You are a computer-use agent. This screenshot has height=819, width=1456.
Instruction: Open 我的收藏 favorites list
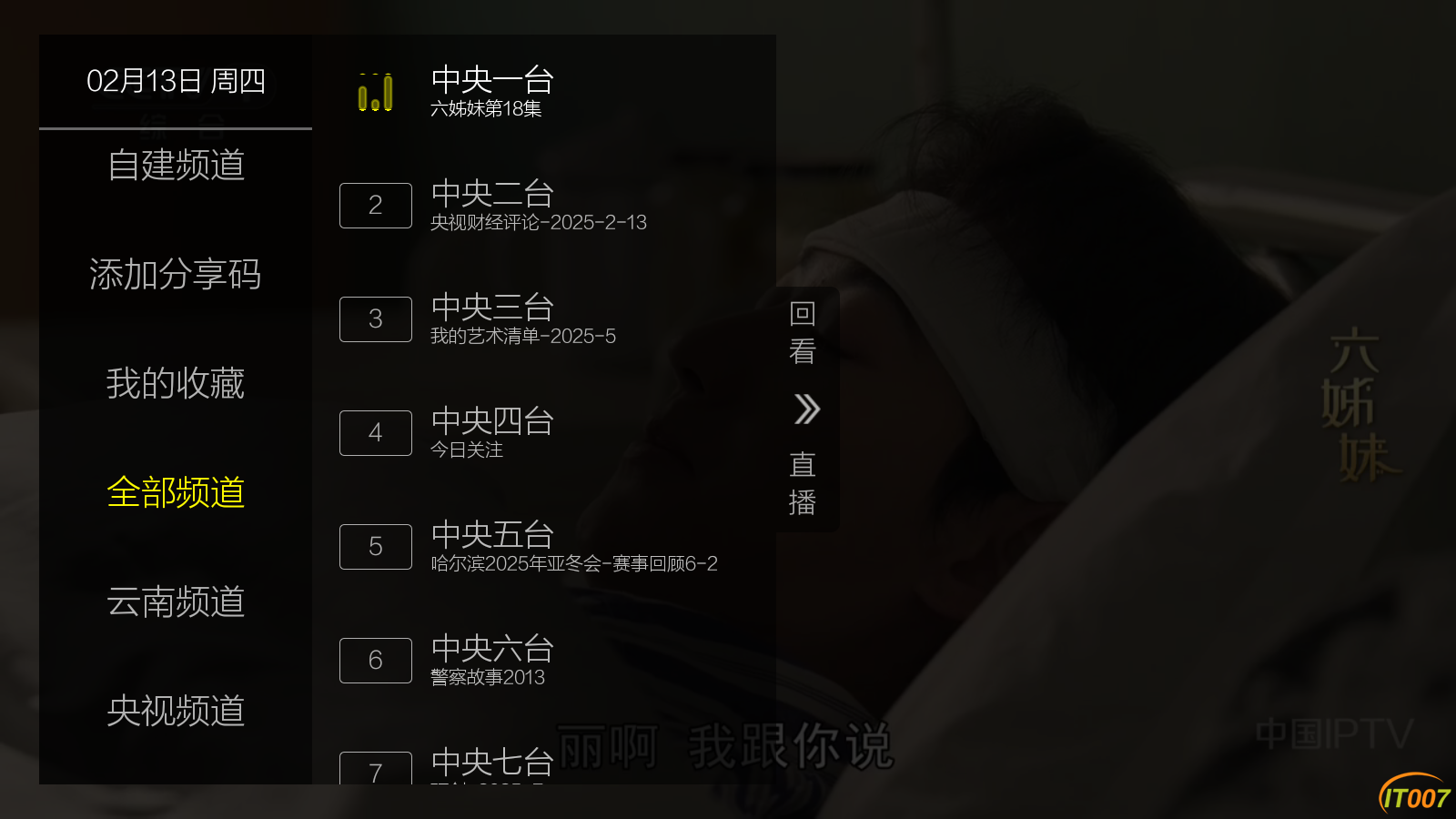[x=176, y=383]
